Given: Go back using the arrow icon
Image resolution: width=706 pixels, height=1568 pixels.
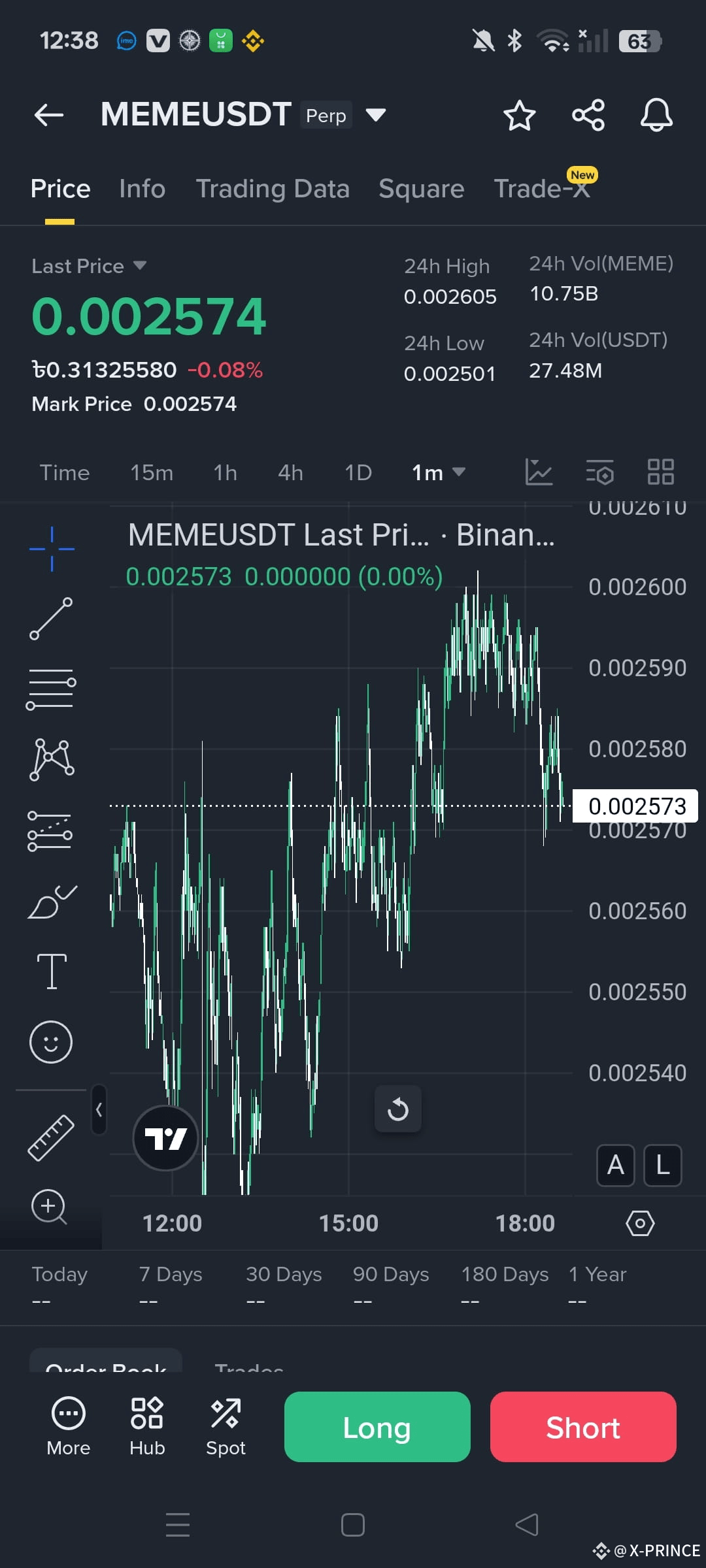Looking at the screenshot, I should pos(49,115).
